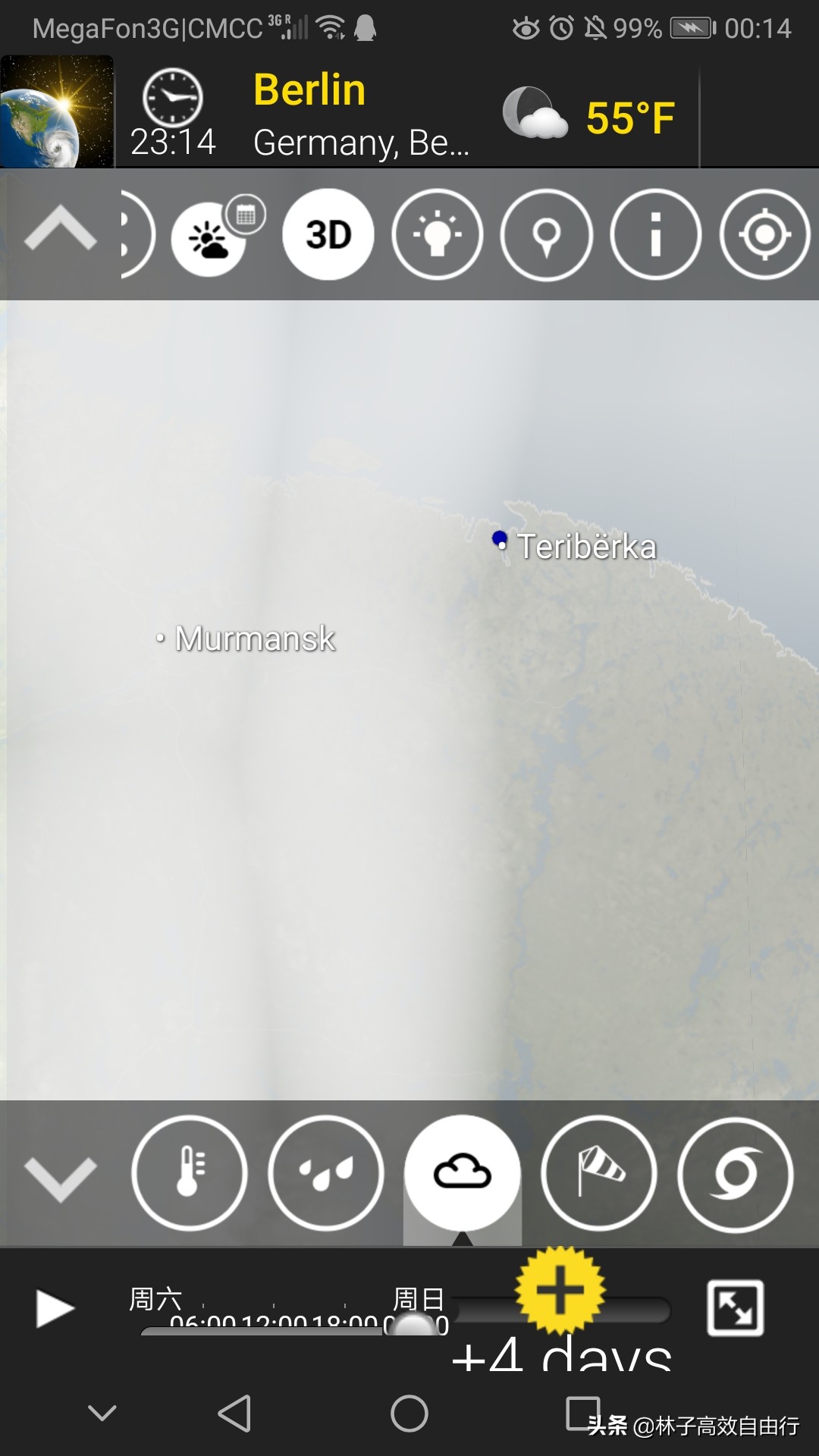Image resolution: width=819 pixels, height=1456 pixels.
Task: Collapse the layer bar with down chevron
Action: (x=60, y=1178)
